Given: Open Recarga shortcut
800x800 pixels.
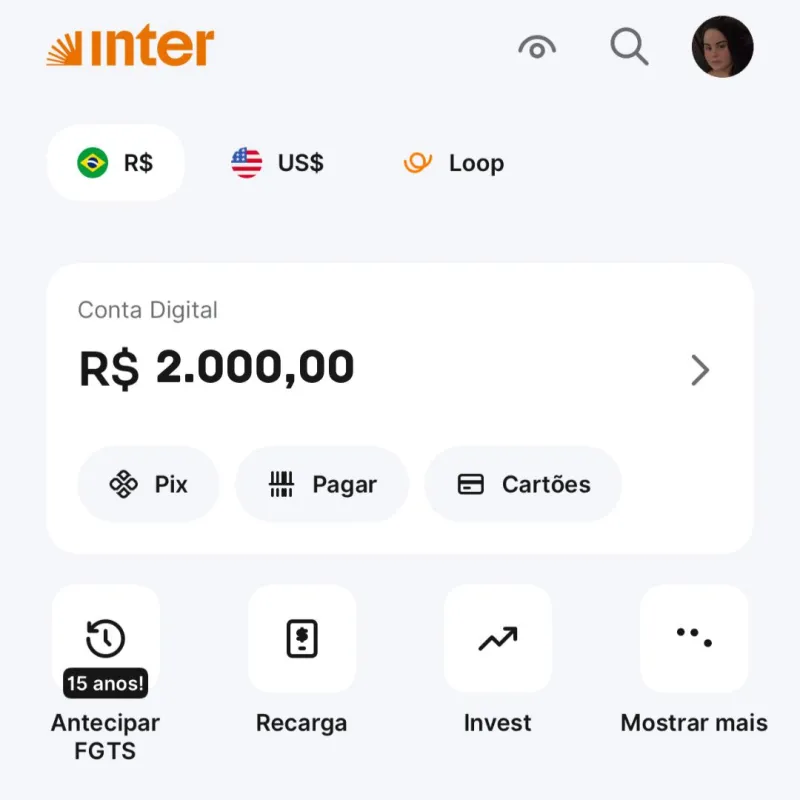Looking at the screenshot, I should click(302, 640).
